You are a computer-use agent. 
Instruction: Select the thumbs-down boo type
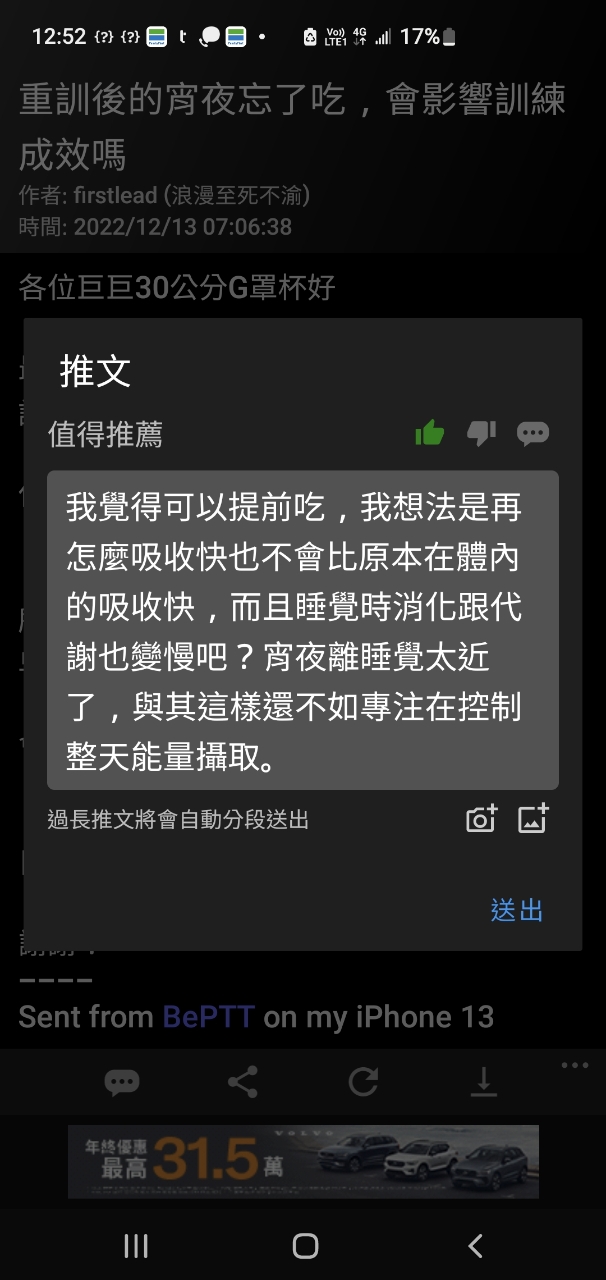481,433
